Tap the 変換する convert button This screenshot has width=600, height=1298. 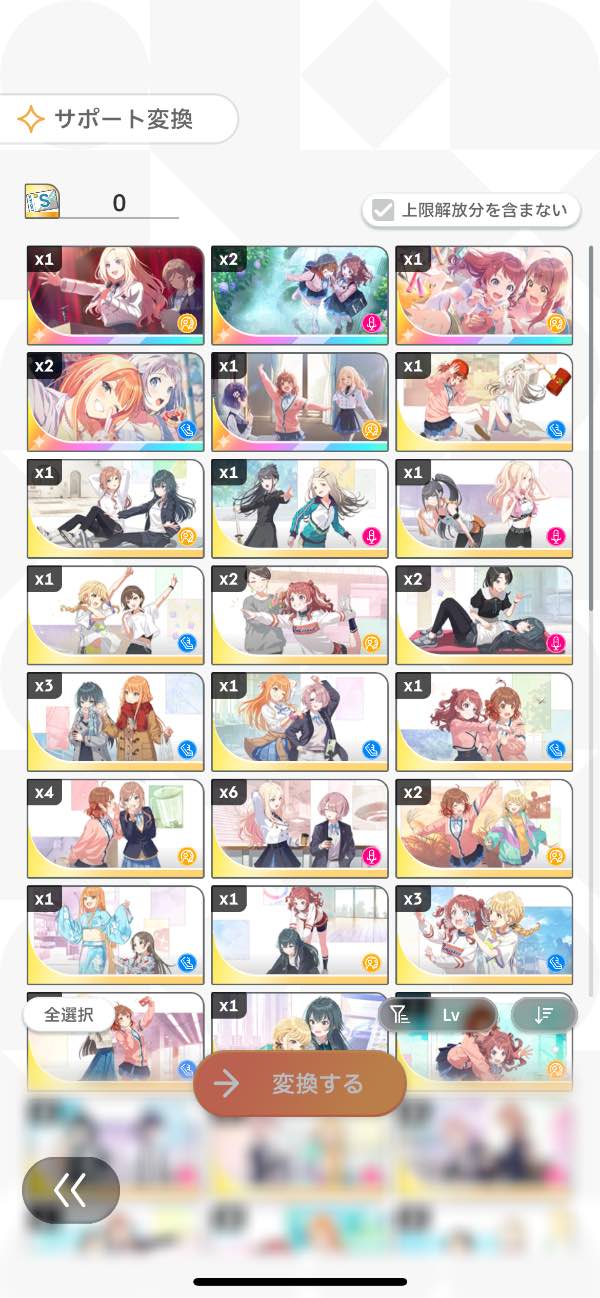(x=300, y=1083)
